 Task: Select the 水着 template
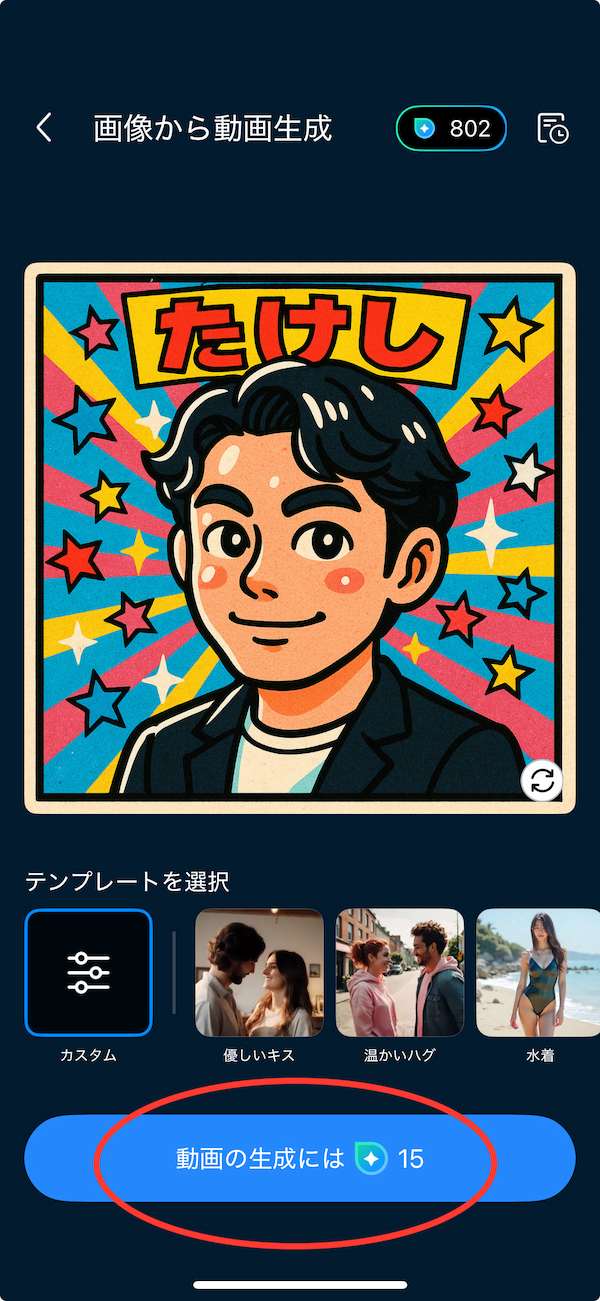click(x=538, y=973)
